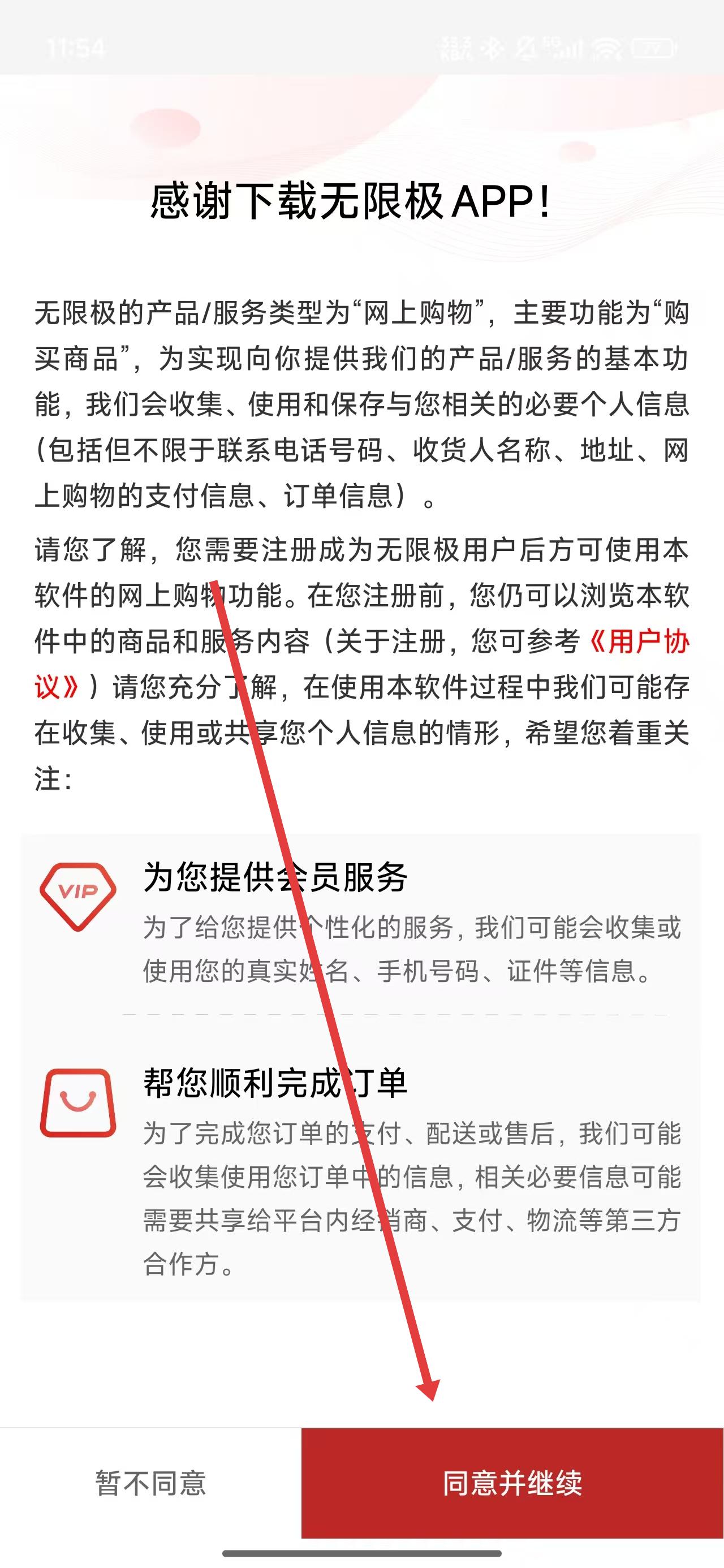Decline with the 暂不同意 button

pyautogui.click(x=150, y=1483)
